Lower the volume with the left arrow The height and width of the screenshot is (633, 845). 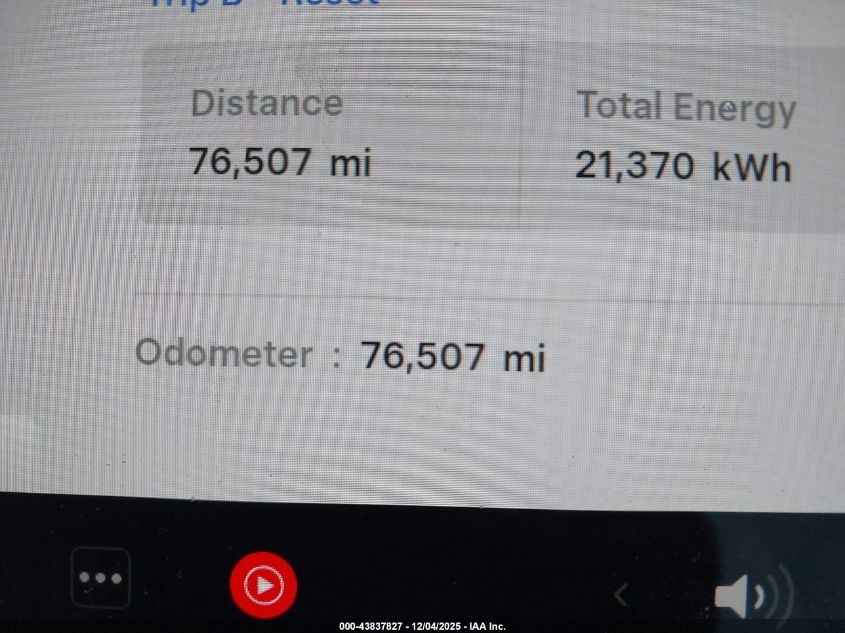(x=620, y=595)
